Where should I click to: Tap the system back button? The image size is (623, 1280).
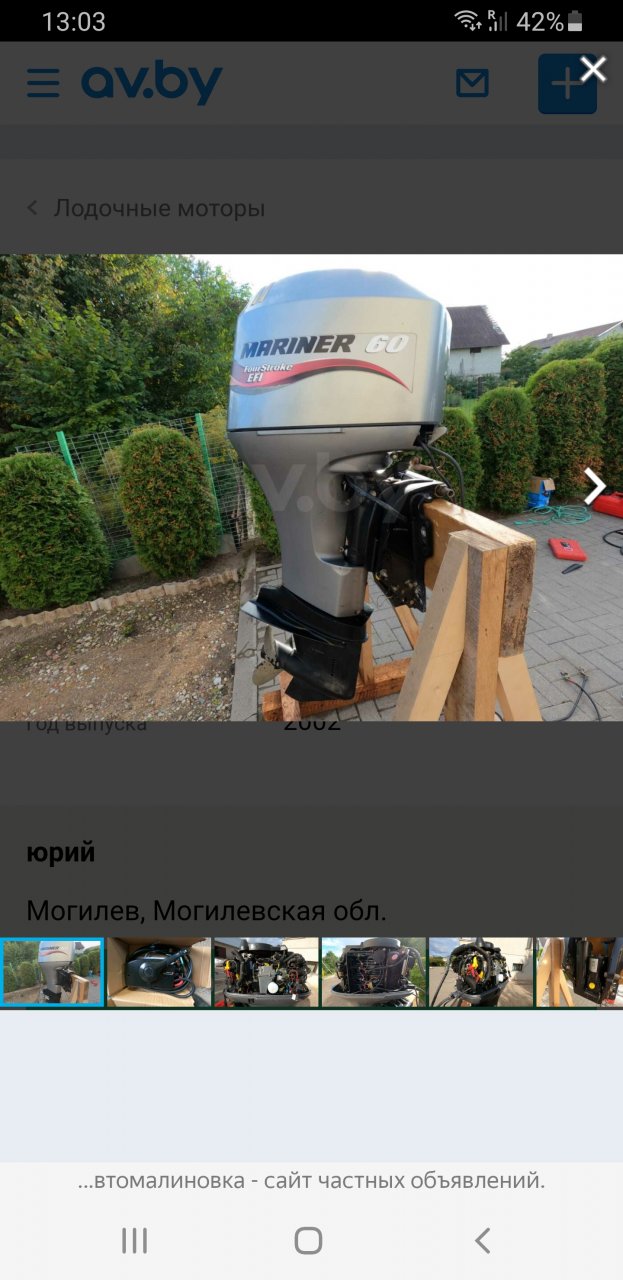coord(482,1241)
